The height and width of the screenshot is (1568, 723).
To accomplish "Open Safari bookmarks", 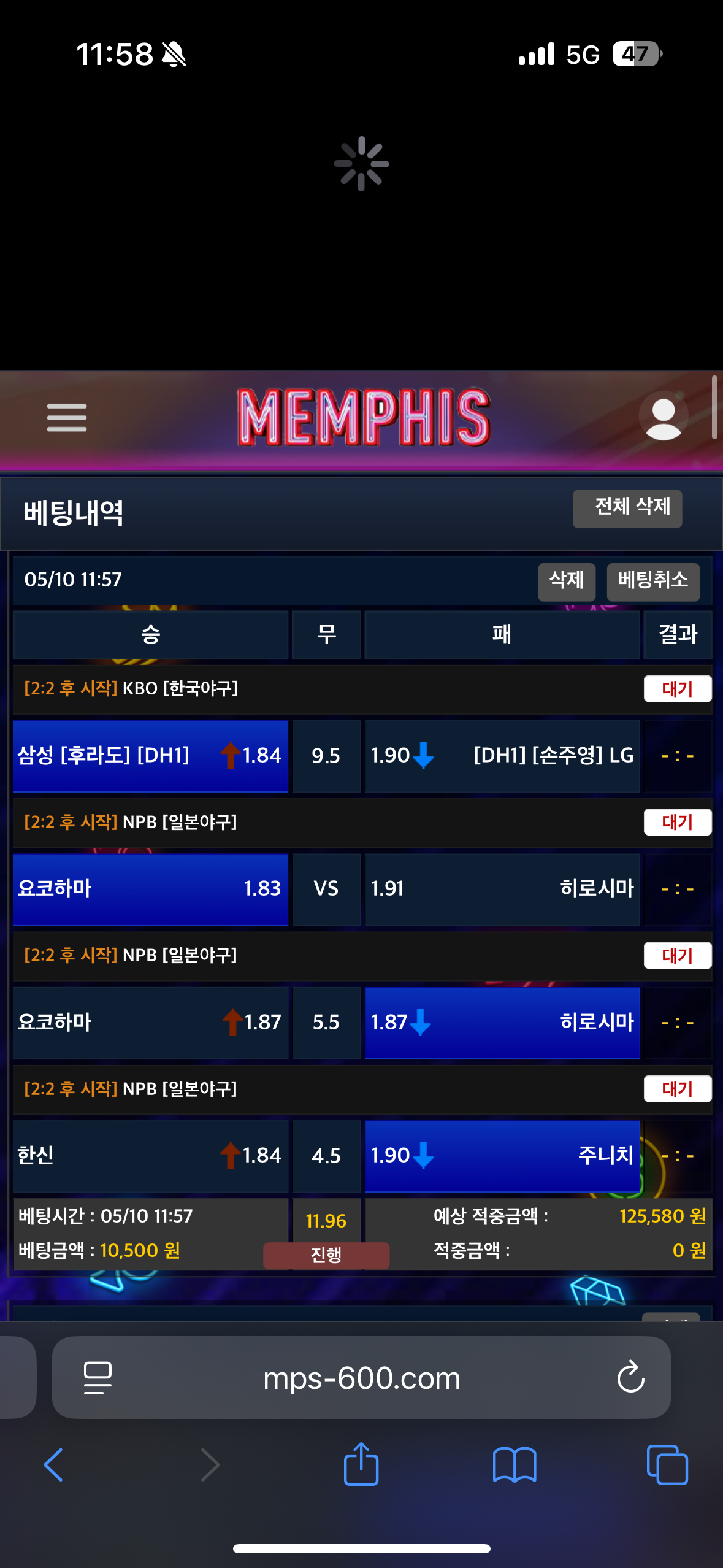I will pos(515,1465).
